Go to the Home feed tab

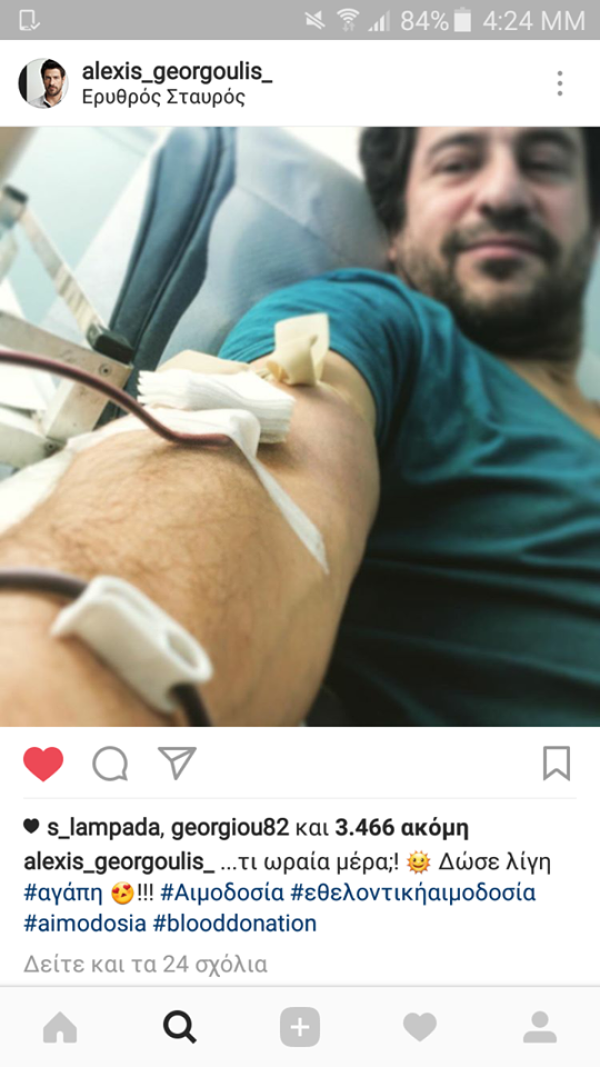(x=60, y=1027)
